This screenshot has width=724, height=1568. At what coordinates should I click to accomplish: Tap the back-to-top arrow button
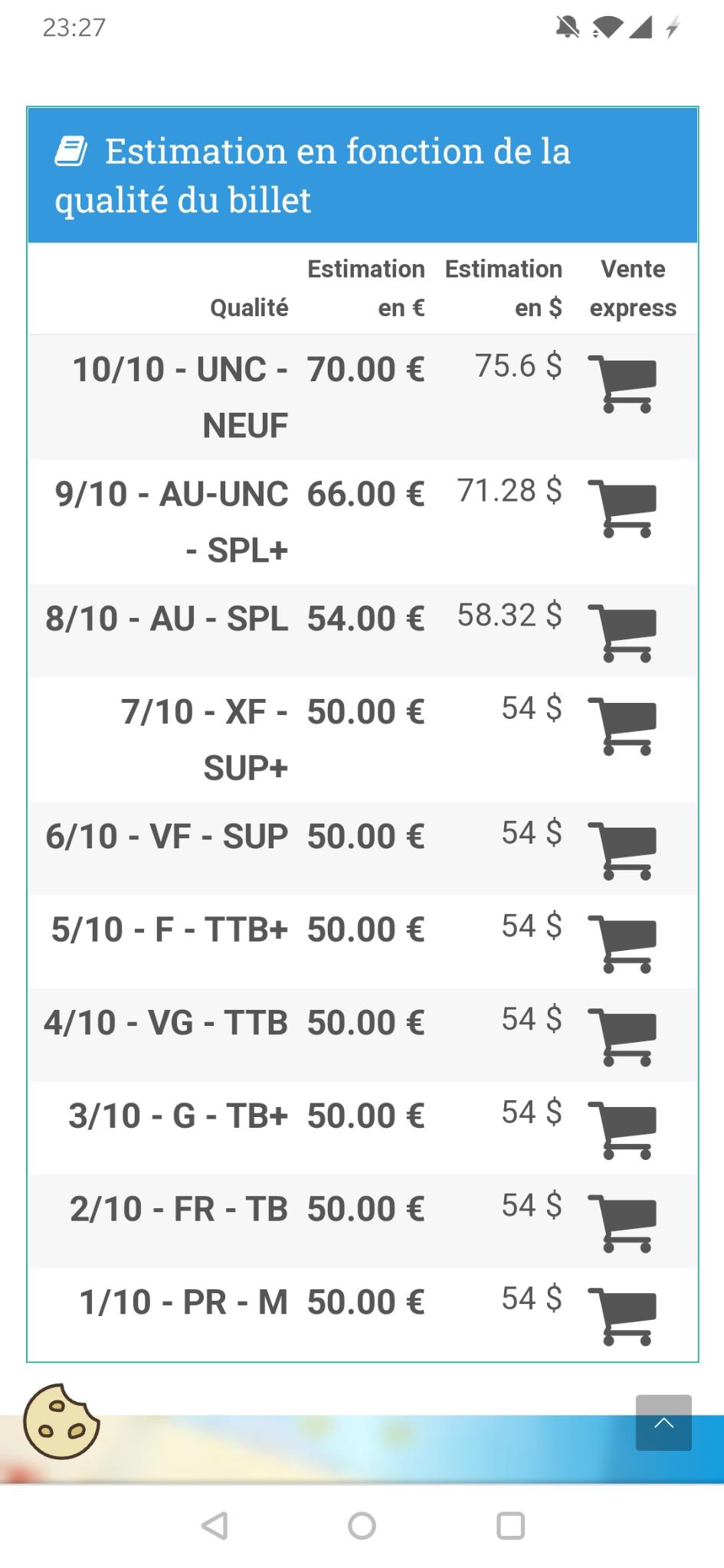click(663, 1423)
